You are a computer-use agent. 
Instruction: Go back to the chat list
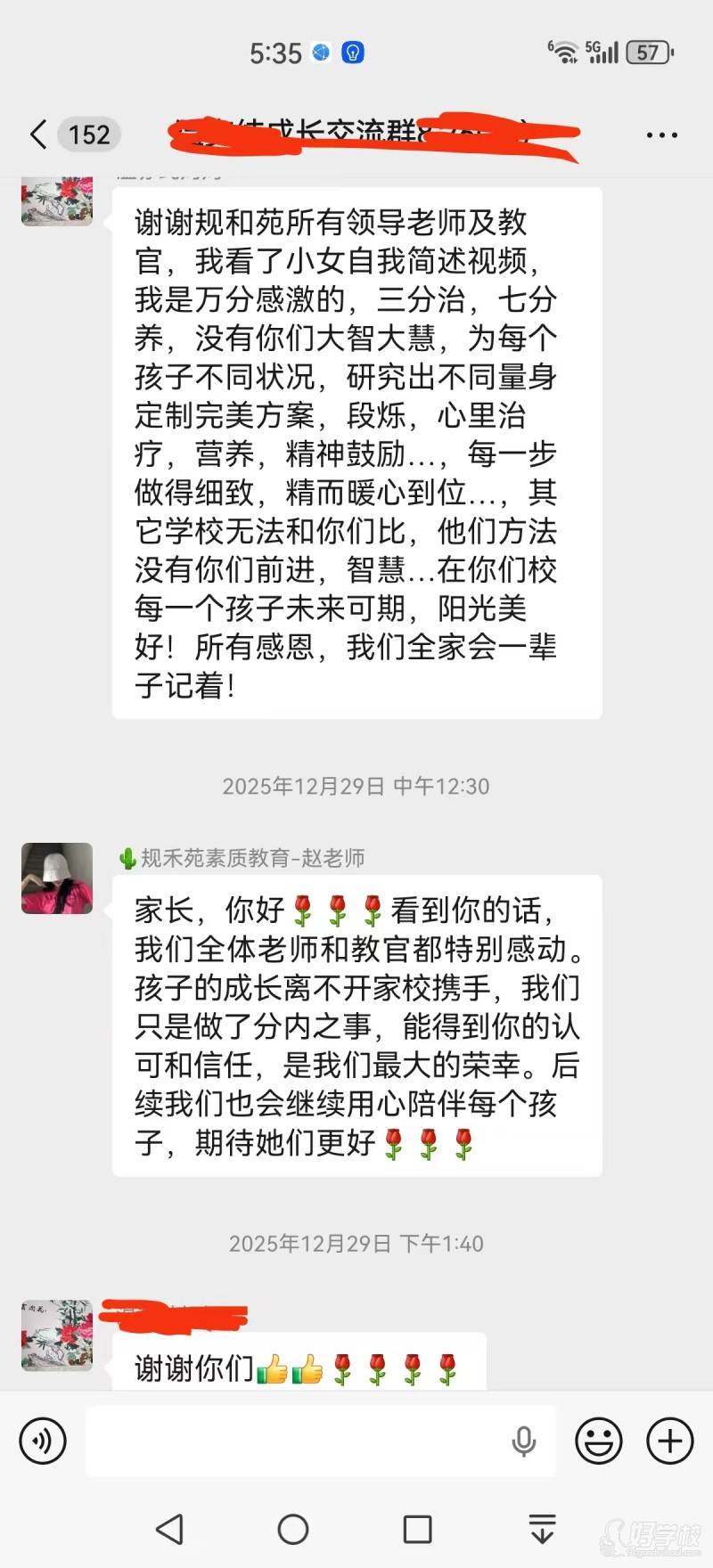click(38, 135)
